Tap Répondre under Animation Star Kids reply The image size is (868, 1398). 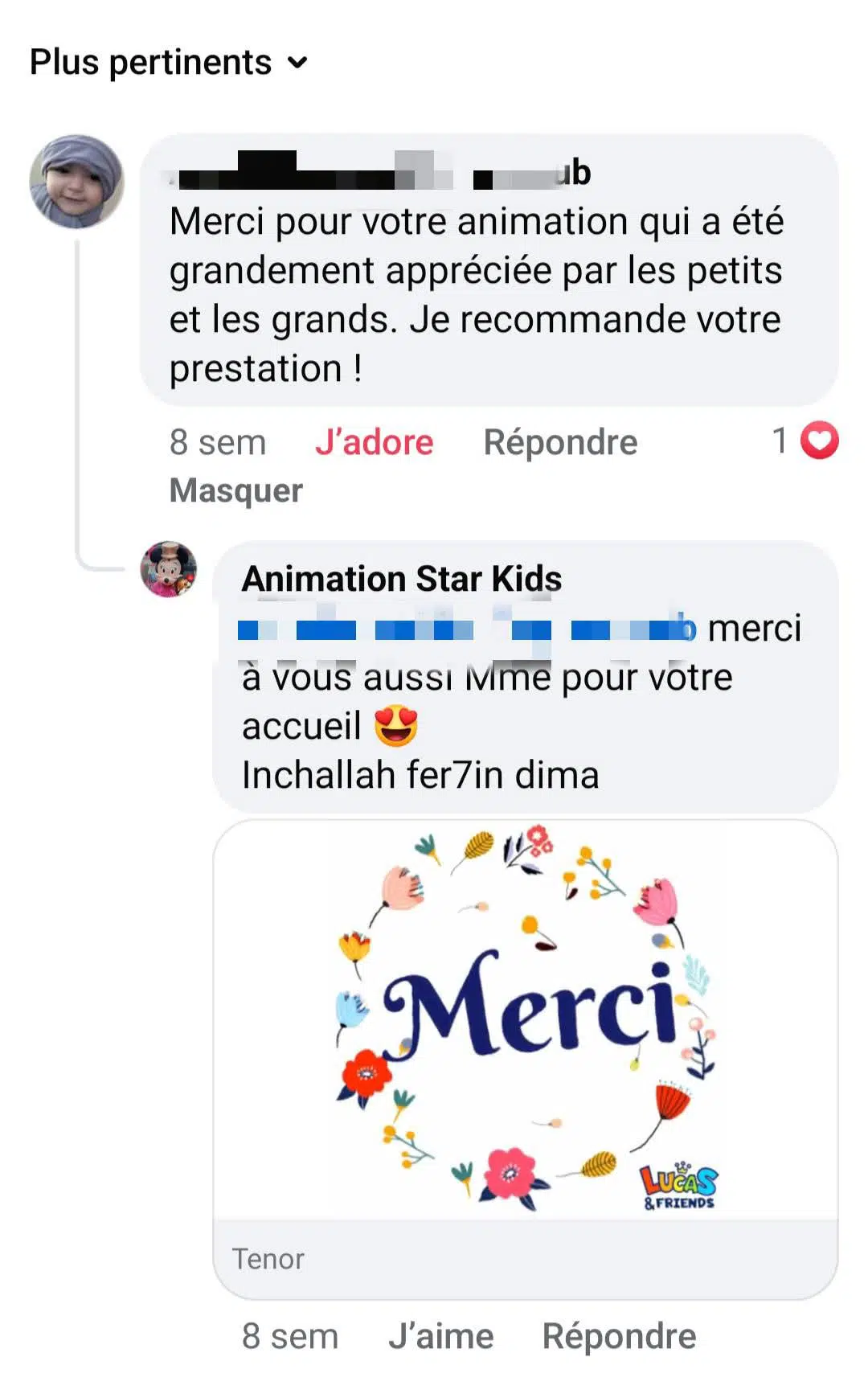(x=619, y=1337)
